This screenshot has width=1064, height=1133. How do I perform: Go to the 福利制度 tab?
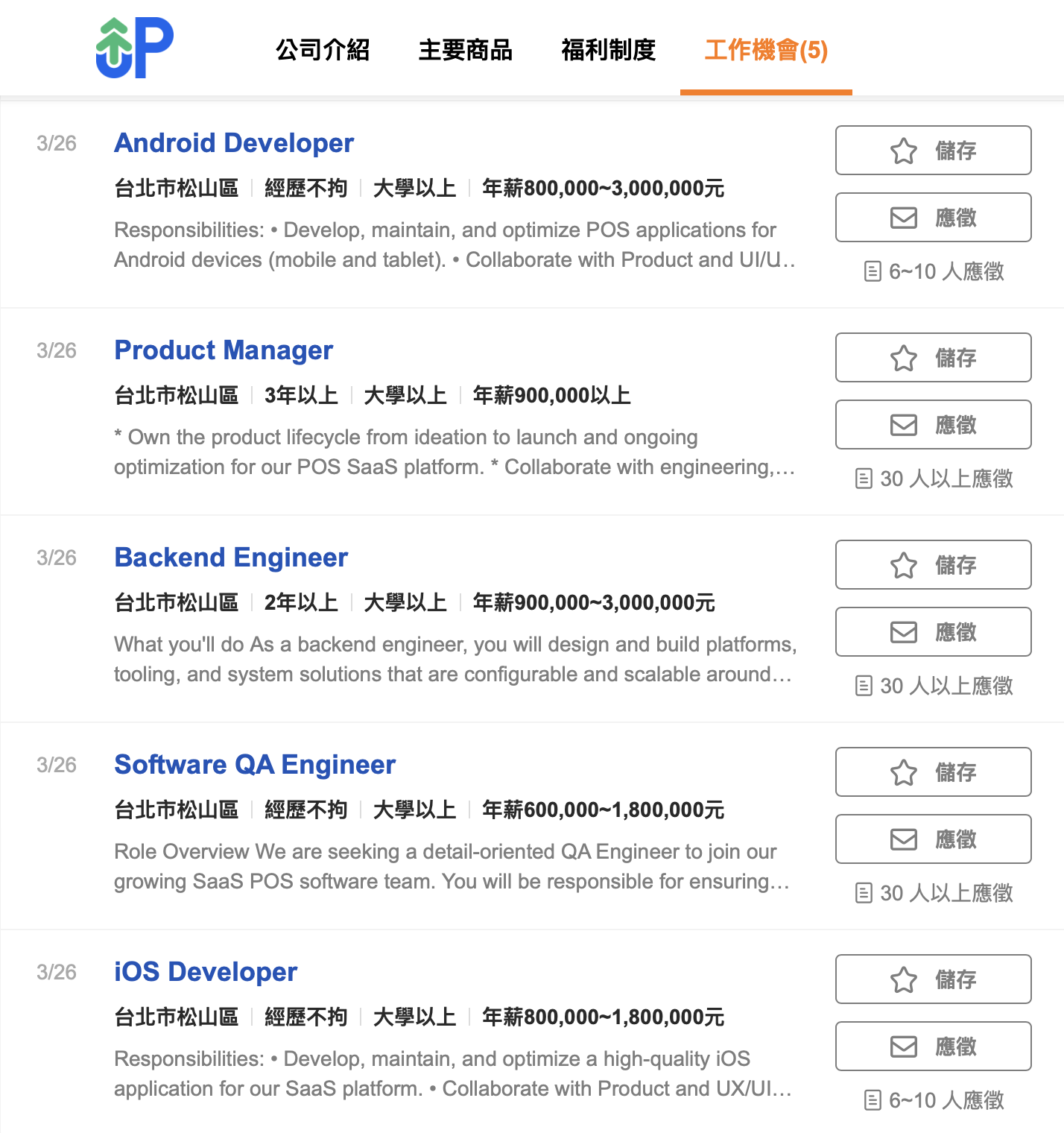(x=609, y=50)
